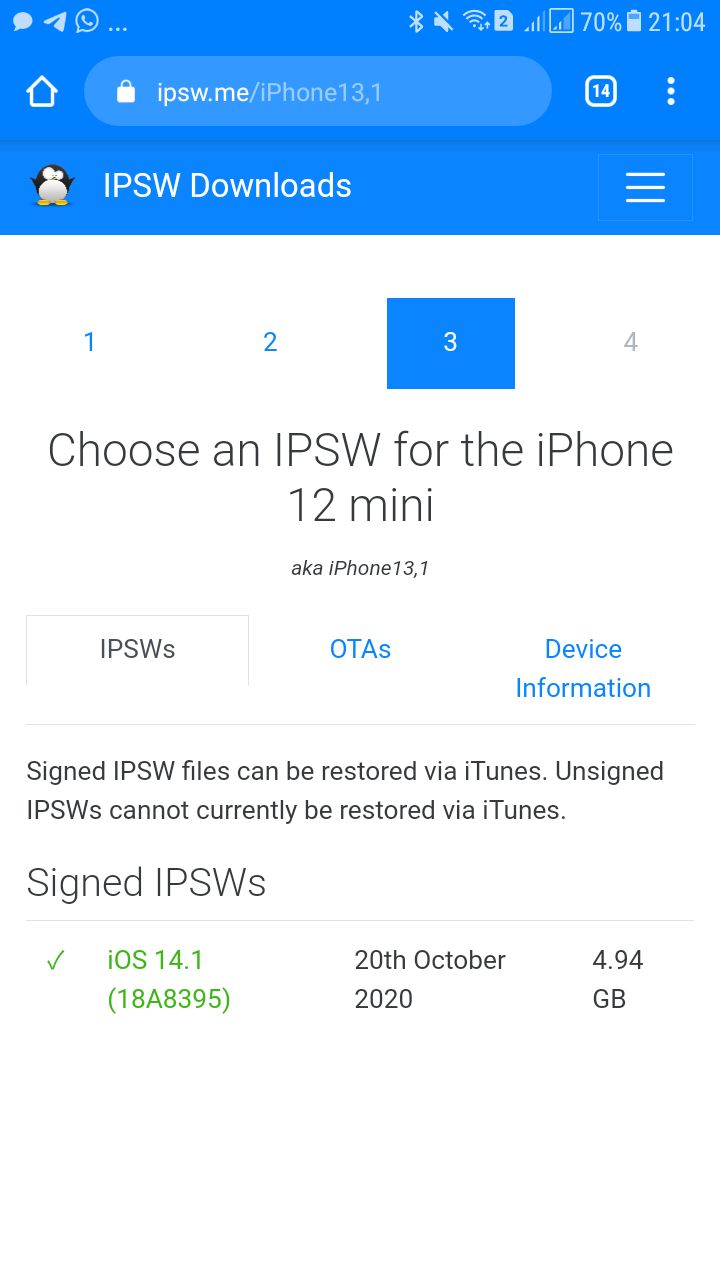
Task: Open the tab switcher showing 14 tabs
Action: [600, 92]
